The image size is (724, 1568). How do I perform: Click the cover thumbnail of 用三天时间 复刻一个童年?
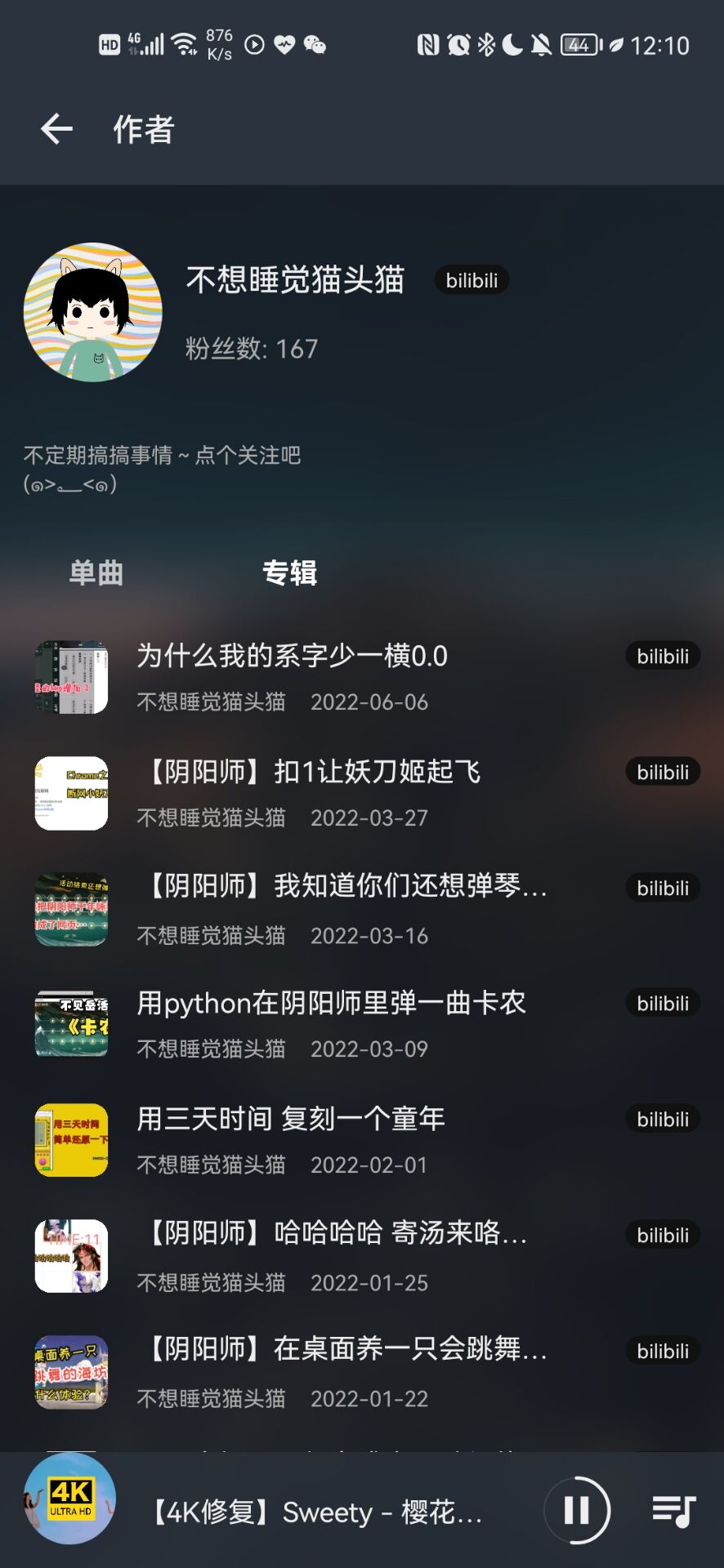pos(70,1140)
